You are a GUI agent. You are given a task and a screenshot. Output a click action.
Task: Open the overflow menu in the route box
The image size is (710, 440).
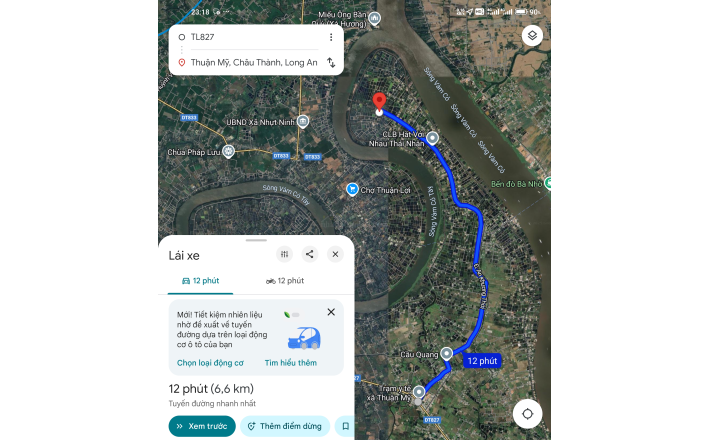point(331,37)
